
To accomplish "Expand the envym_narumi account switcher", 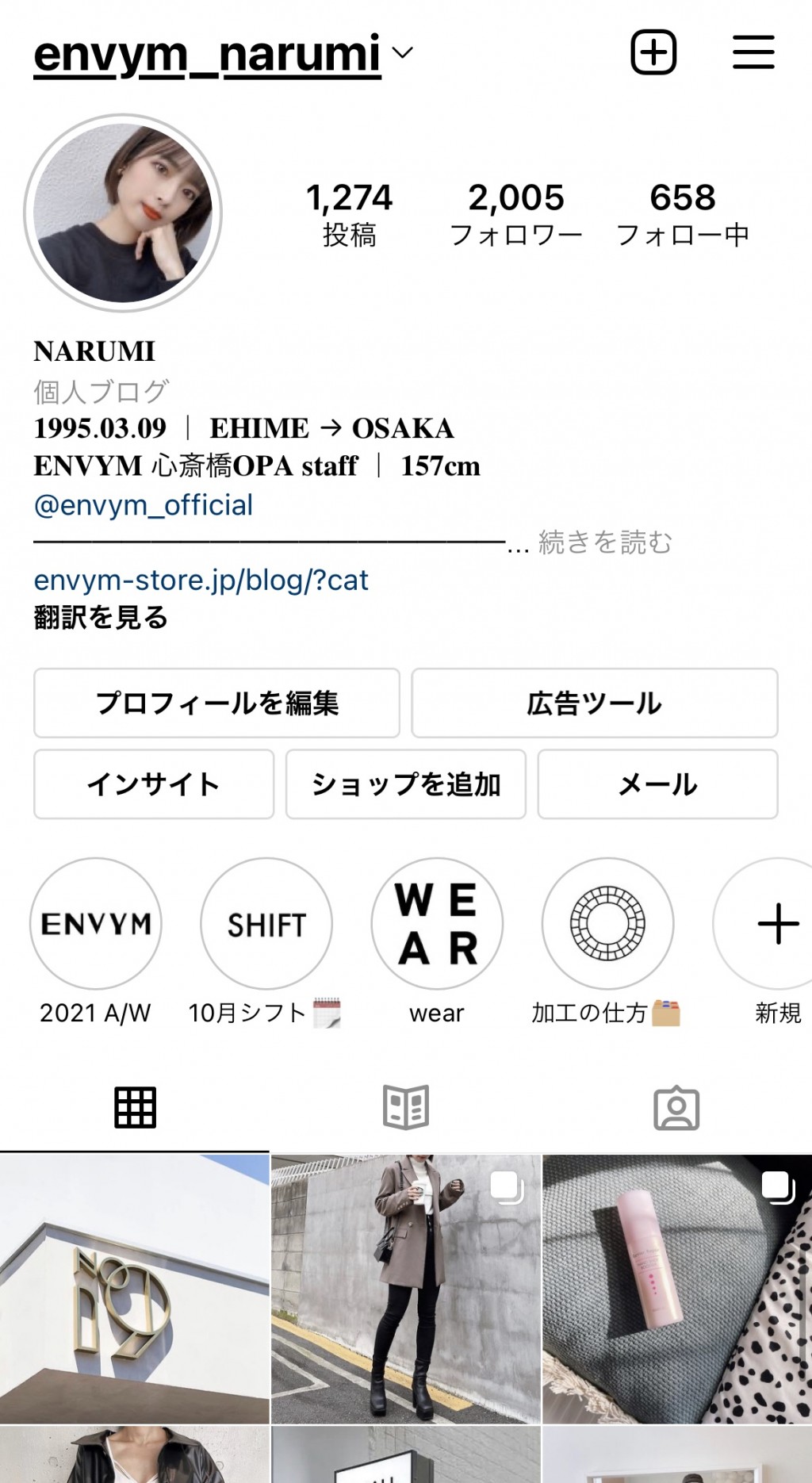I will (223, 55).
